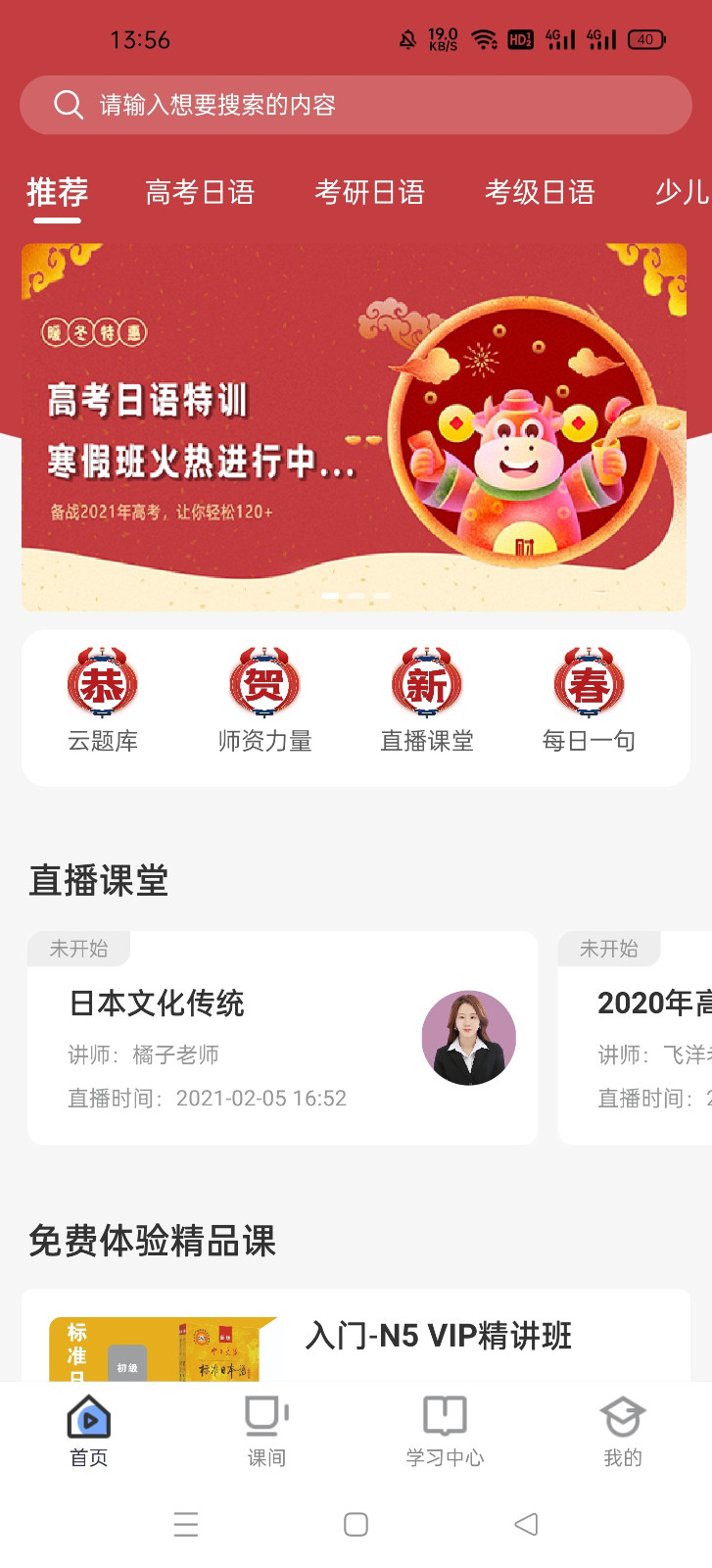Image resolution: width=712 pixels, height=1568 pixels.
Task: Open the 入门-N5 VIP精讲班 course
Action: pyautogui.click(x=438, y=1337)
